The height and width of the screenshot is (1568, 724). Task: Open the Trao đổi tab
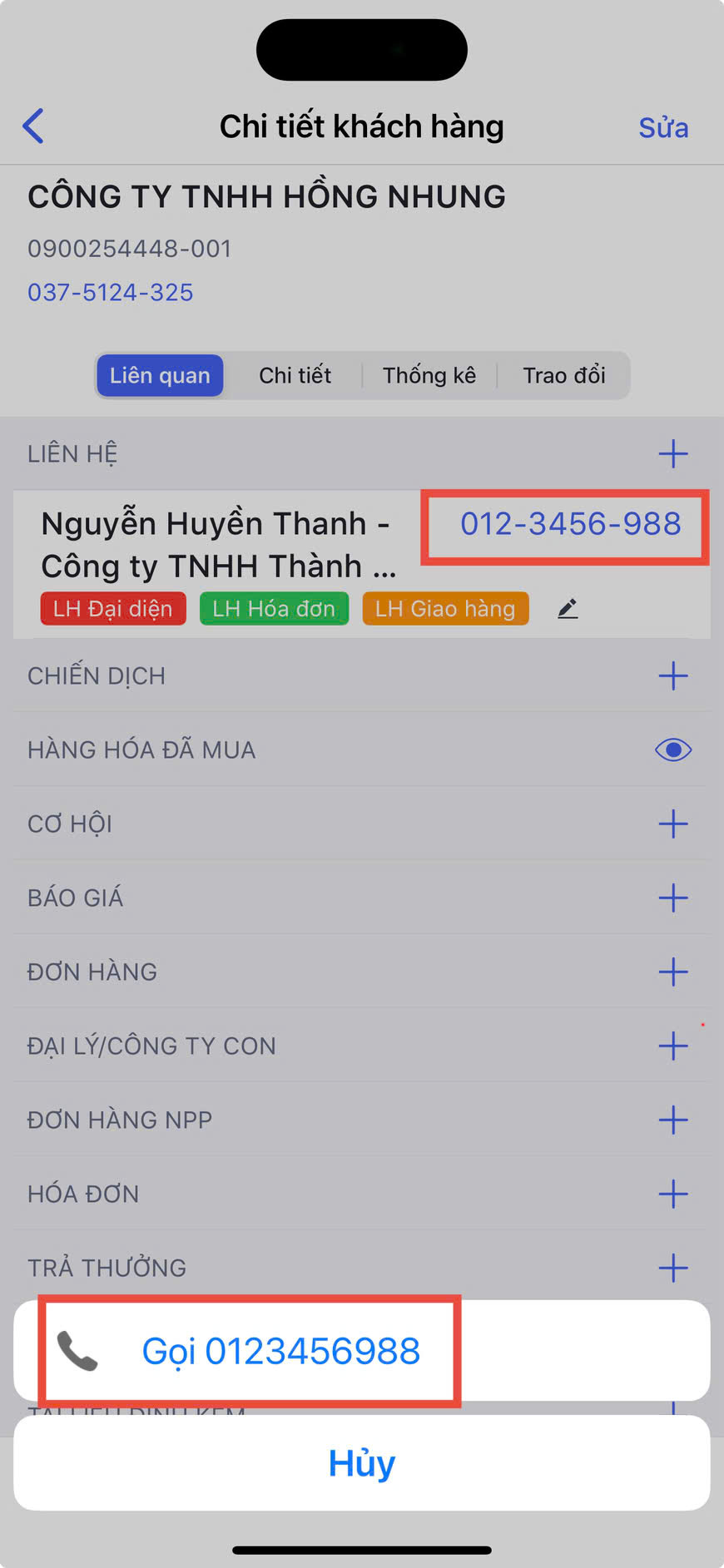click(x=563, y=375)
